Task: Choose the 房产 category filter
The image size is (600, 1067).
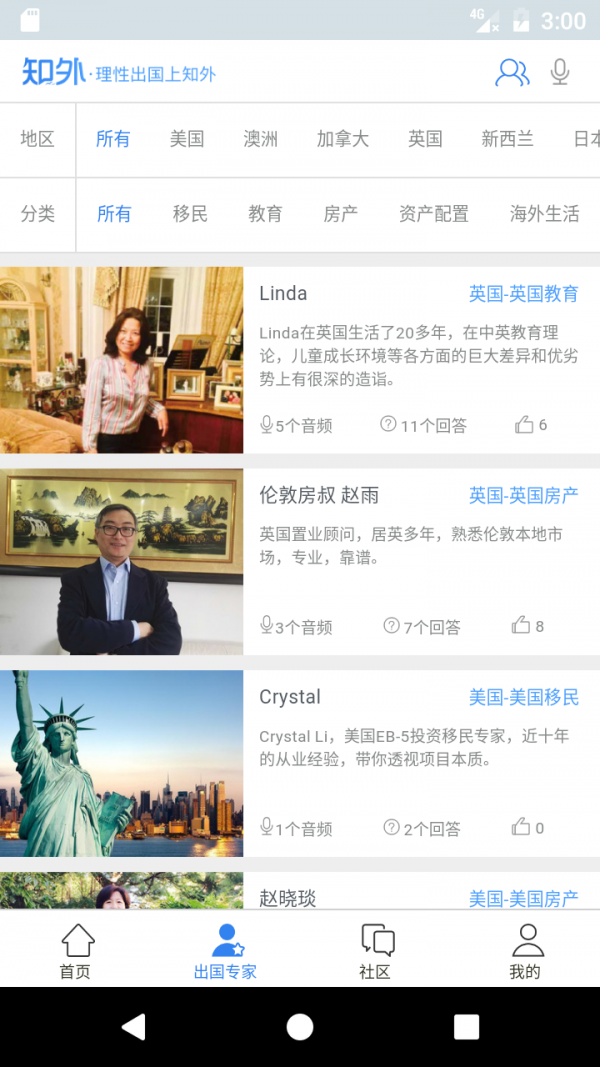Action: [341, 213]
